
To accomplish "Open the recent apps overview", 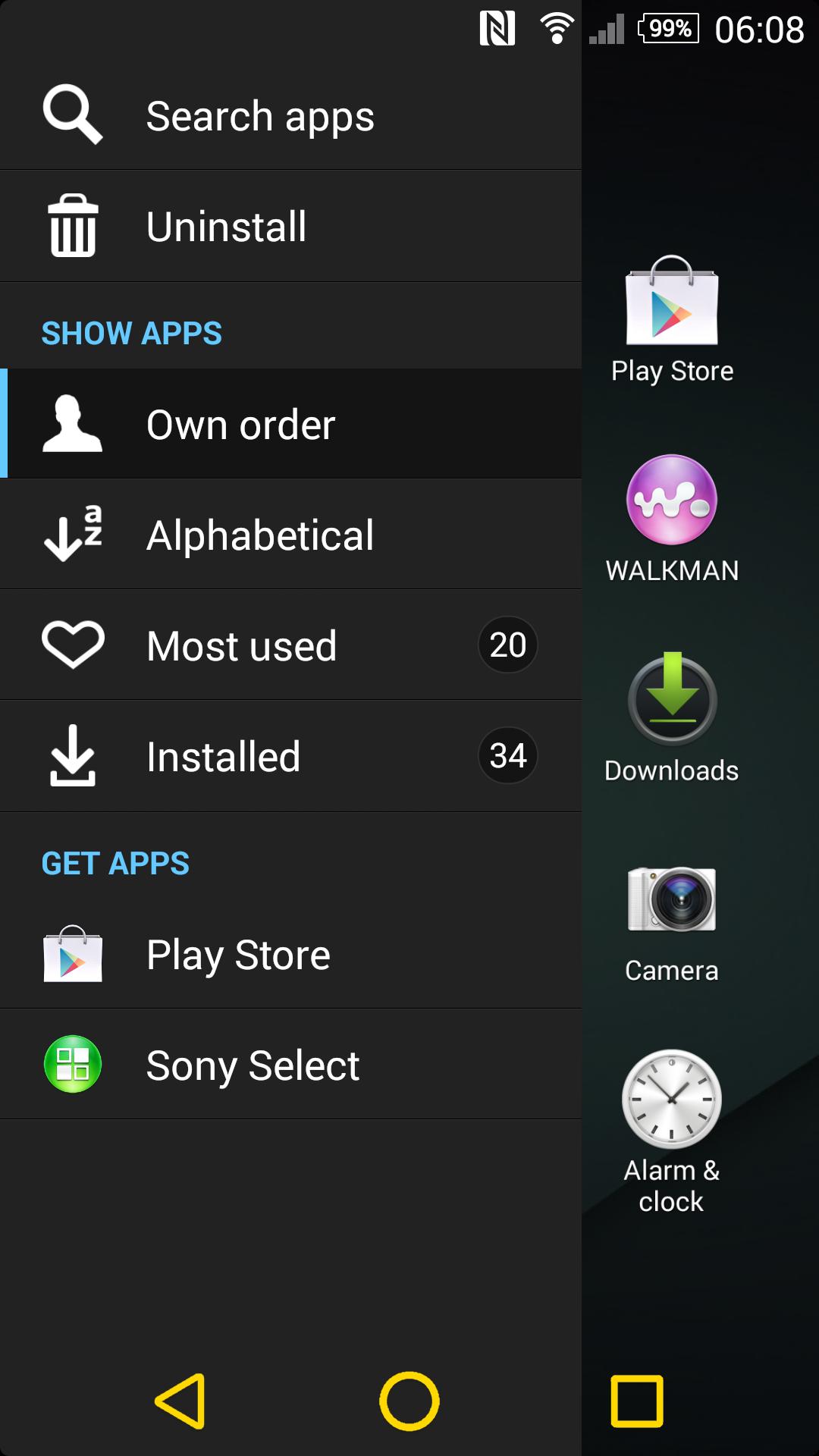I will [x=637, y=1401].
